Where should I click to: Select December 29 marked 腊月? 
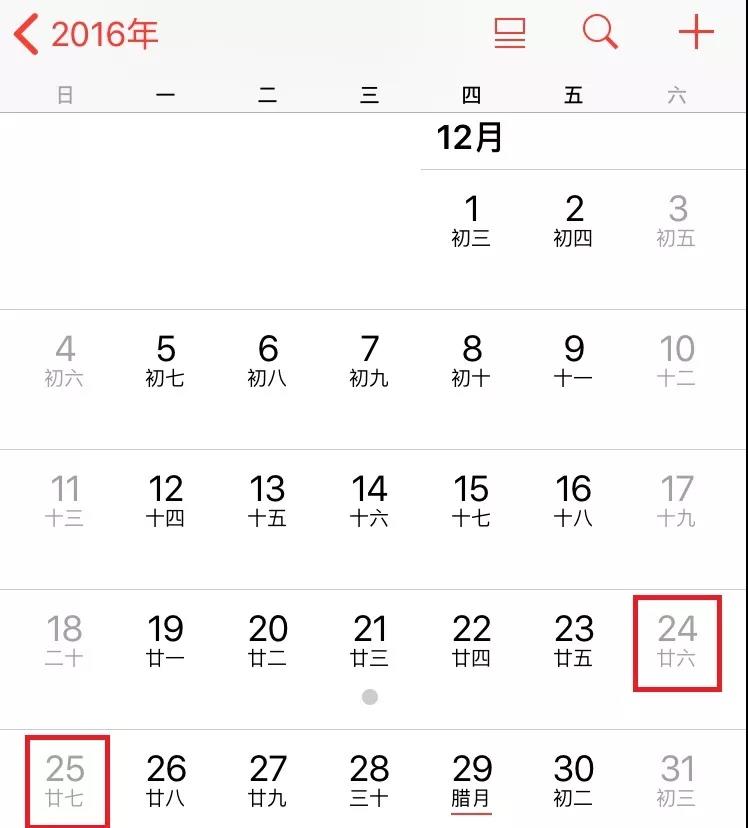(x=472, y=780)
